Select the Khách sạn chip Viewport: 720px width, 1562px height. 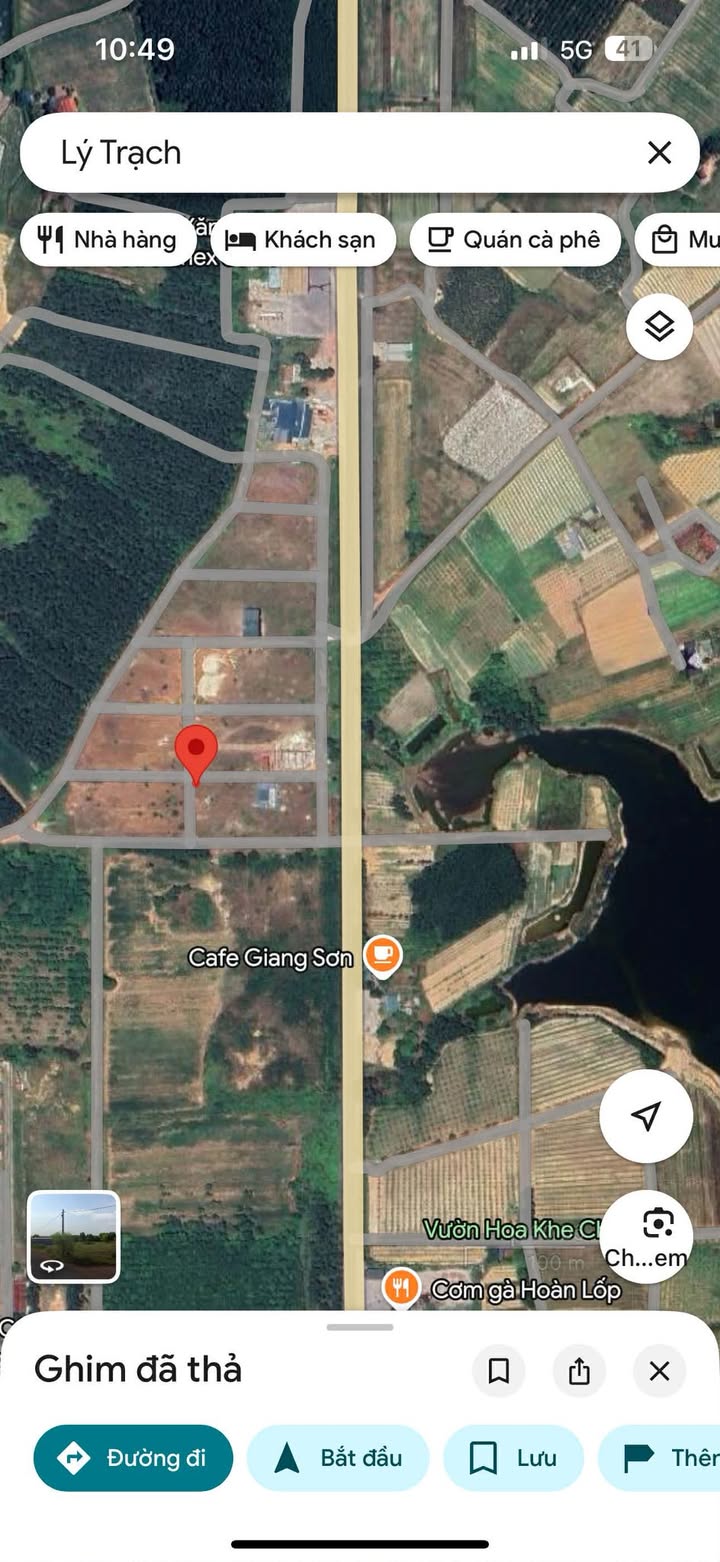[302, 240]
